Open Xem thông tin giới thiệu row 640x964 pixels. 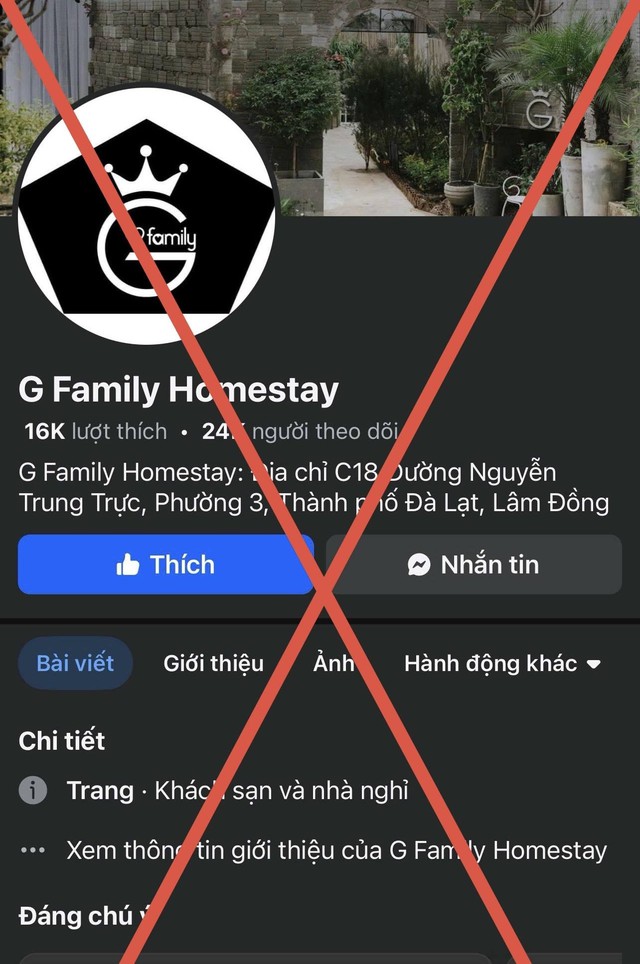(336, 851)
